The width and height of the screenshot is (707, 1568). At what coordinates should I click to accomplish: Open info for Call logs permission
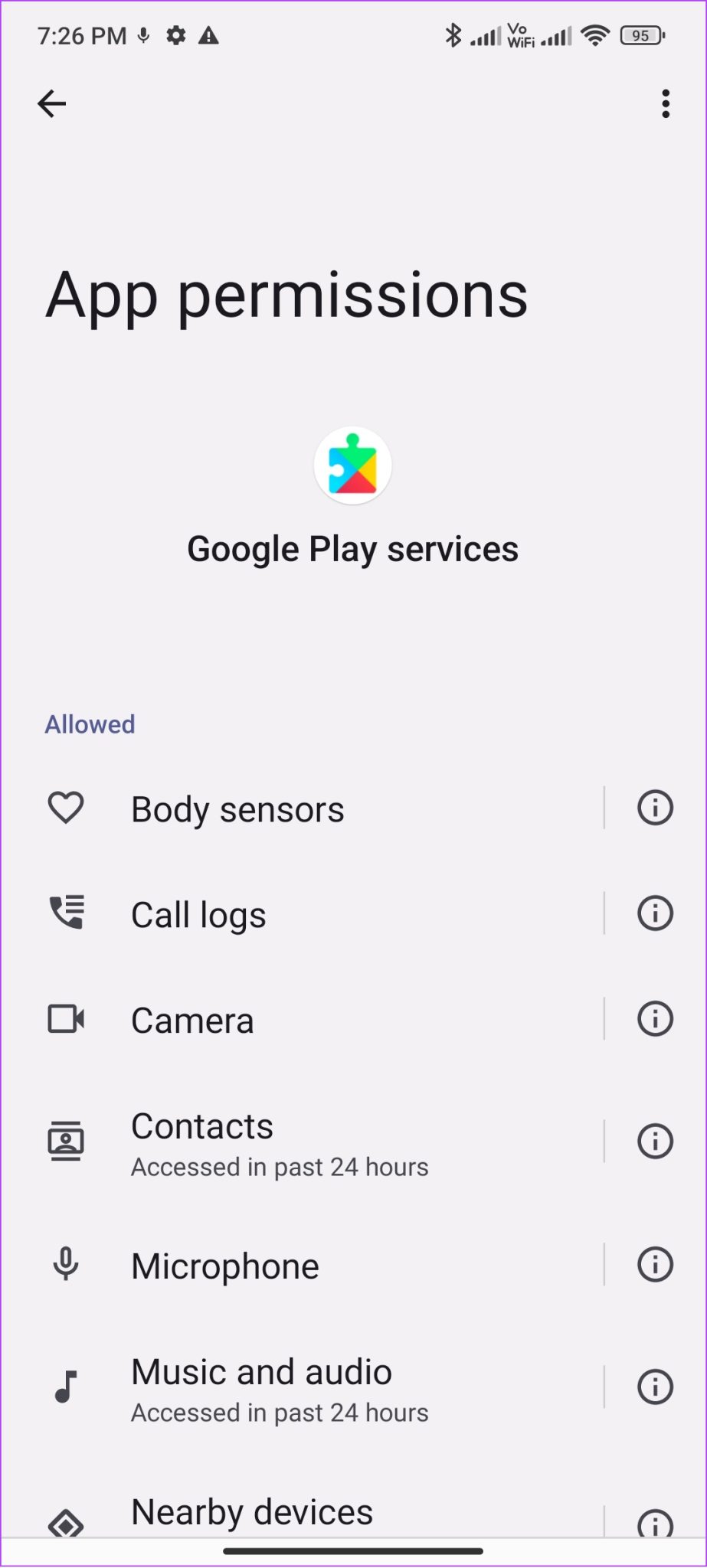point(655,913)
